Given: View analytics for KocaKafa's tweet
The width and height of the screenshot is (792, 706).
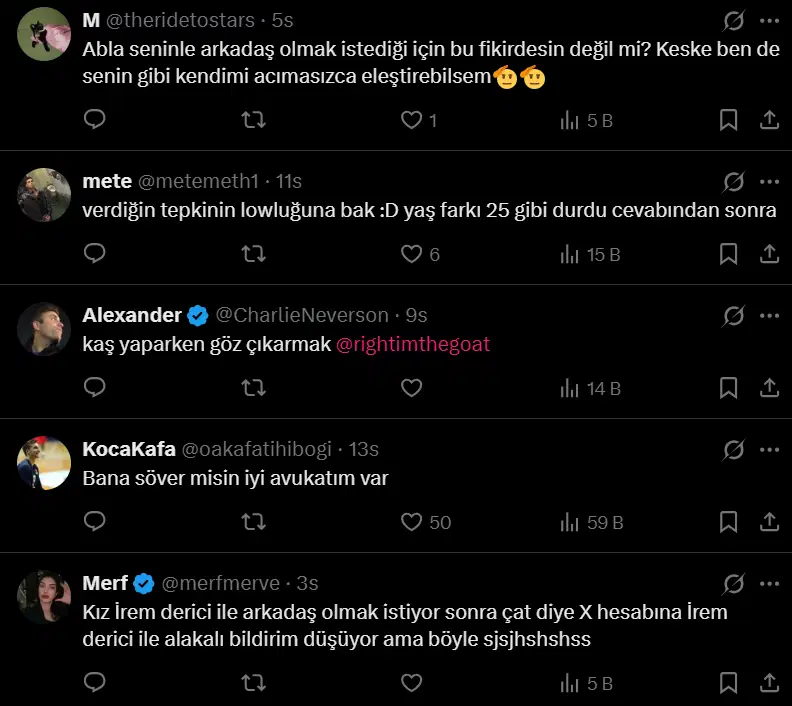Looking at the screenshot, I should tap(592, 522).
